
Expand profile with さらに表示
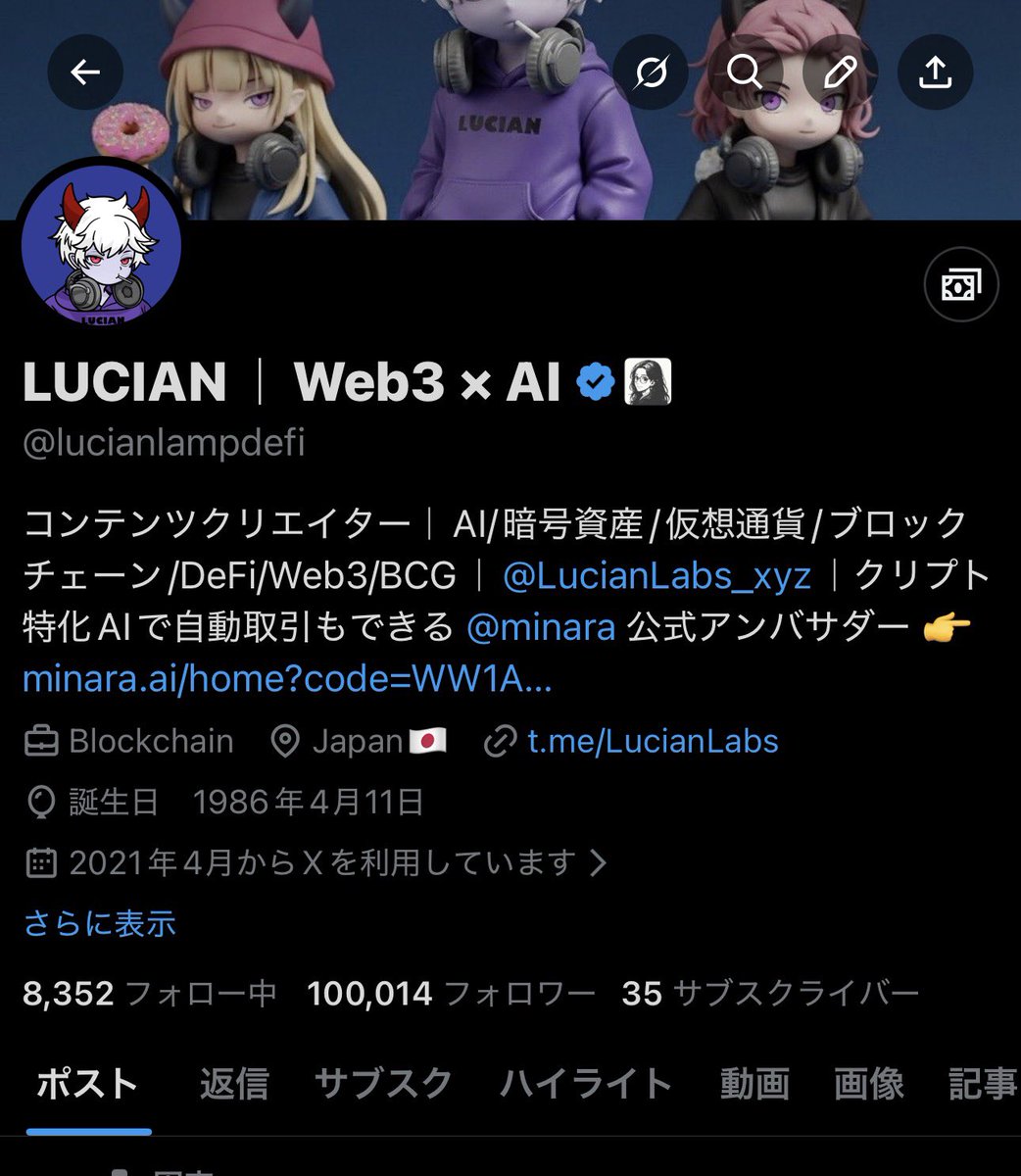[100, 923]
